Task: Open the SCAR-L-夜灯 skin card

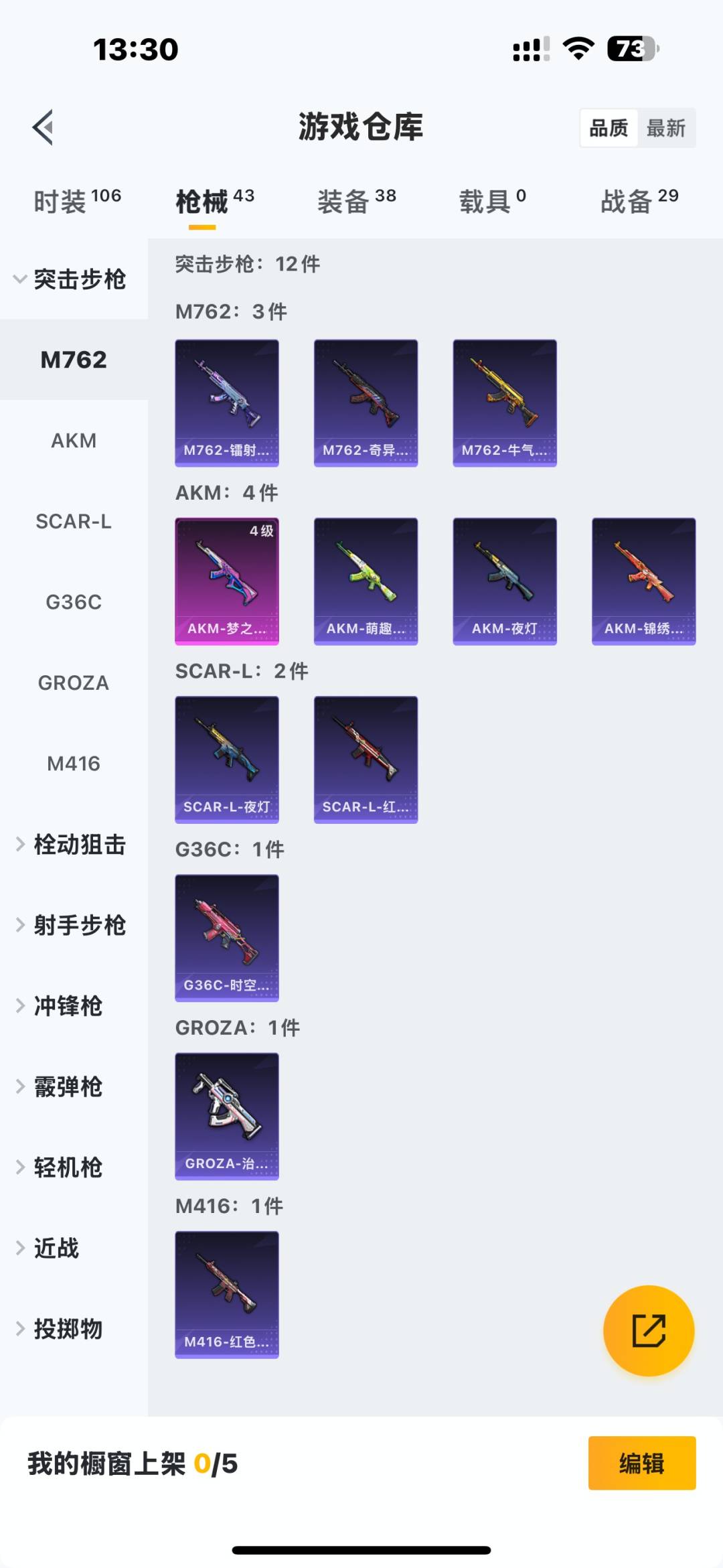Action: pos(227,759)
